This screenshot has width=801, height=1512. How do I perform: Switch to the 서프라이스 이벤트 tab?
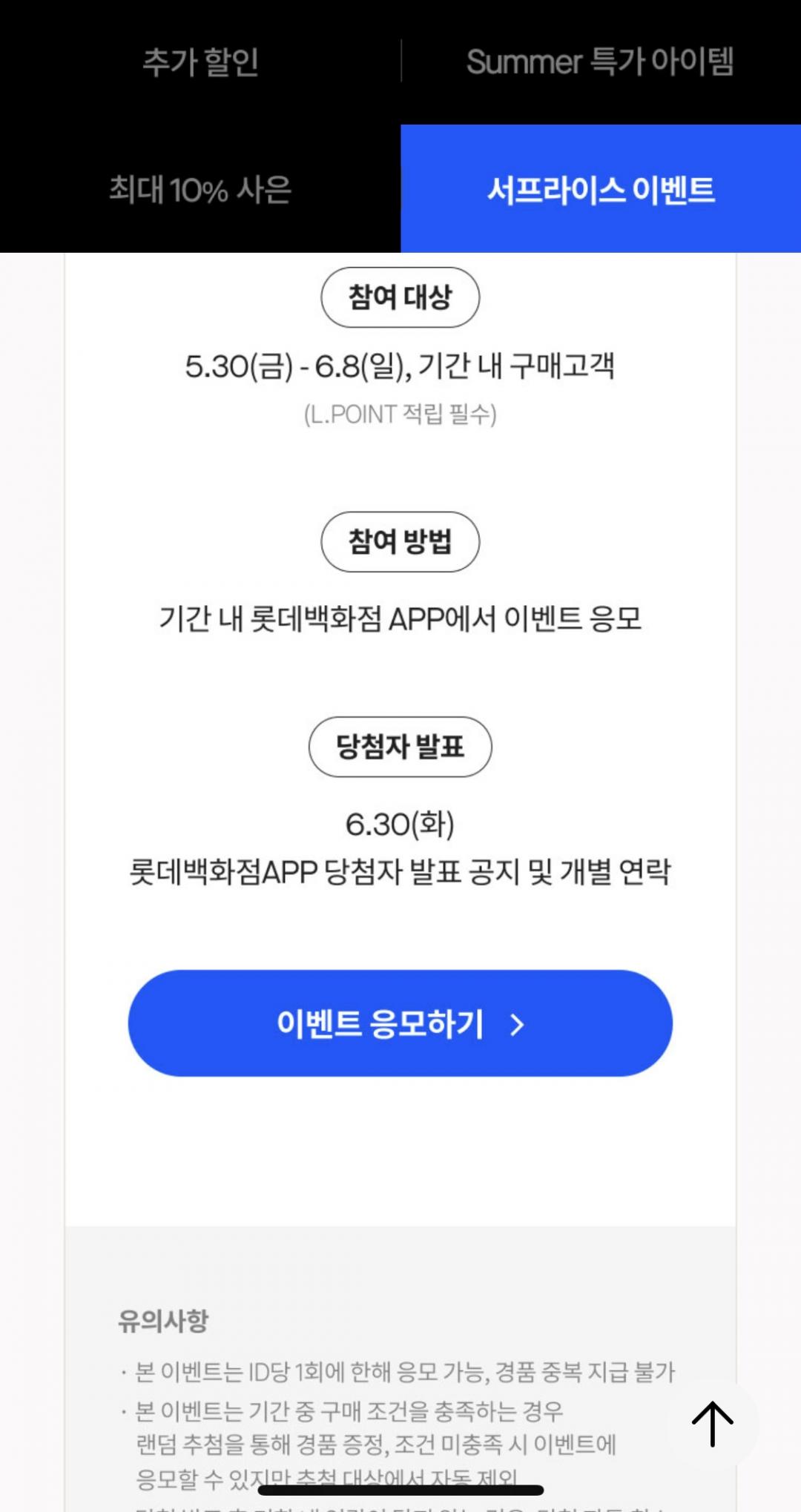tap(601, 190)
